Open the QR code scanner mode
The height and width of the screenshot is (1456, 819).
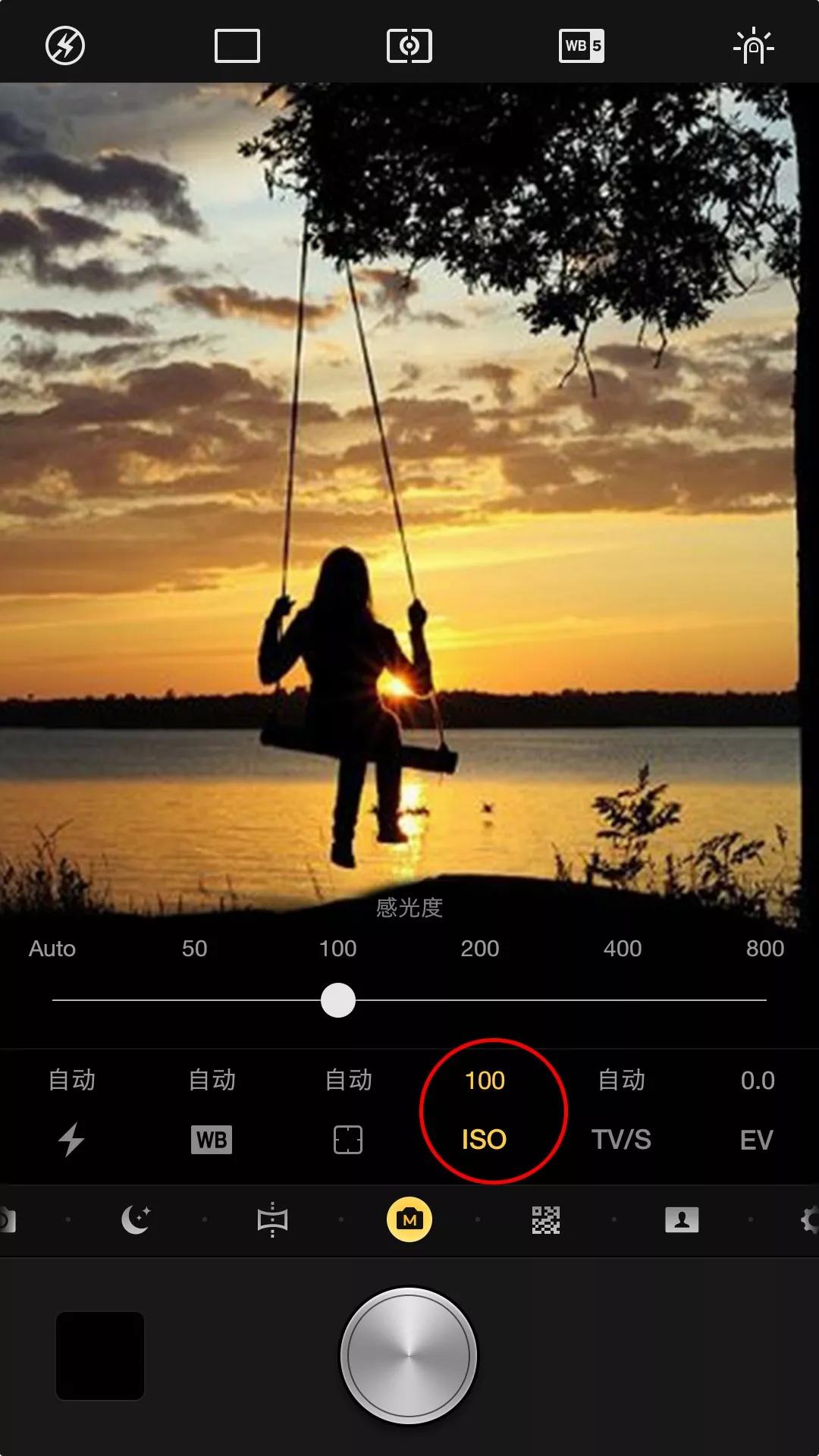click(546, 1219)
